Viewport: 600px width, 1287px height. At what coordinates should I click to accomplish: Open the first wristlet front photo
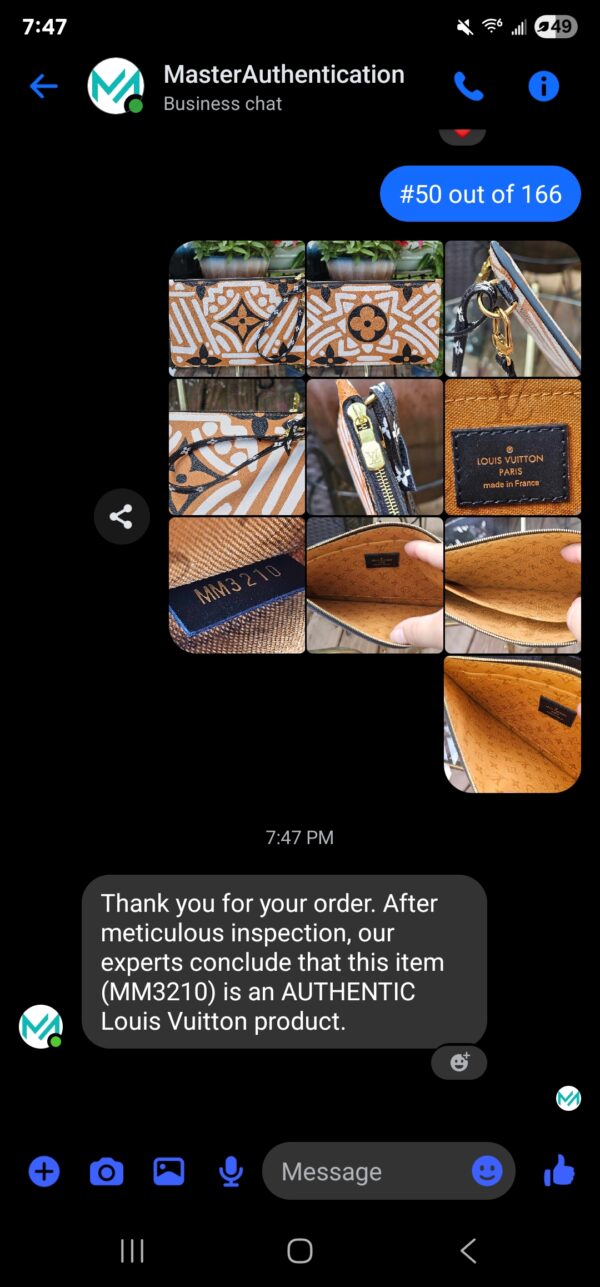[x=236, y=308]
